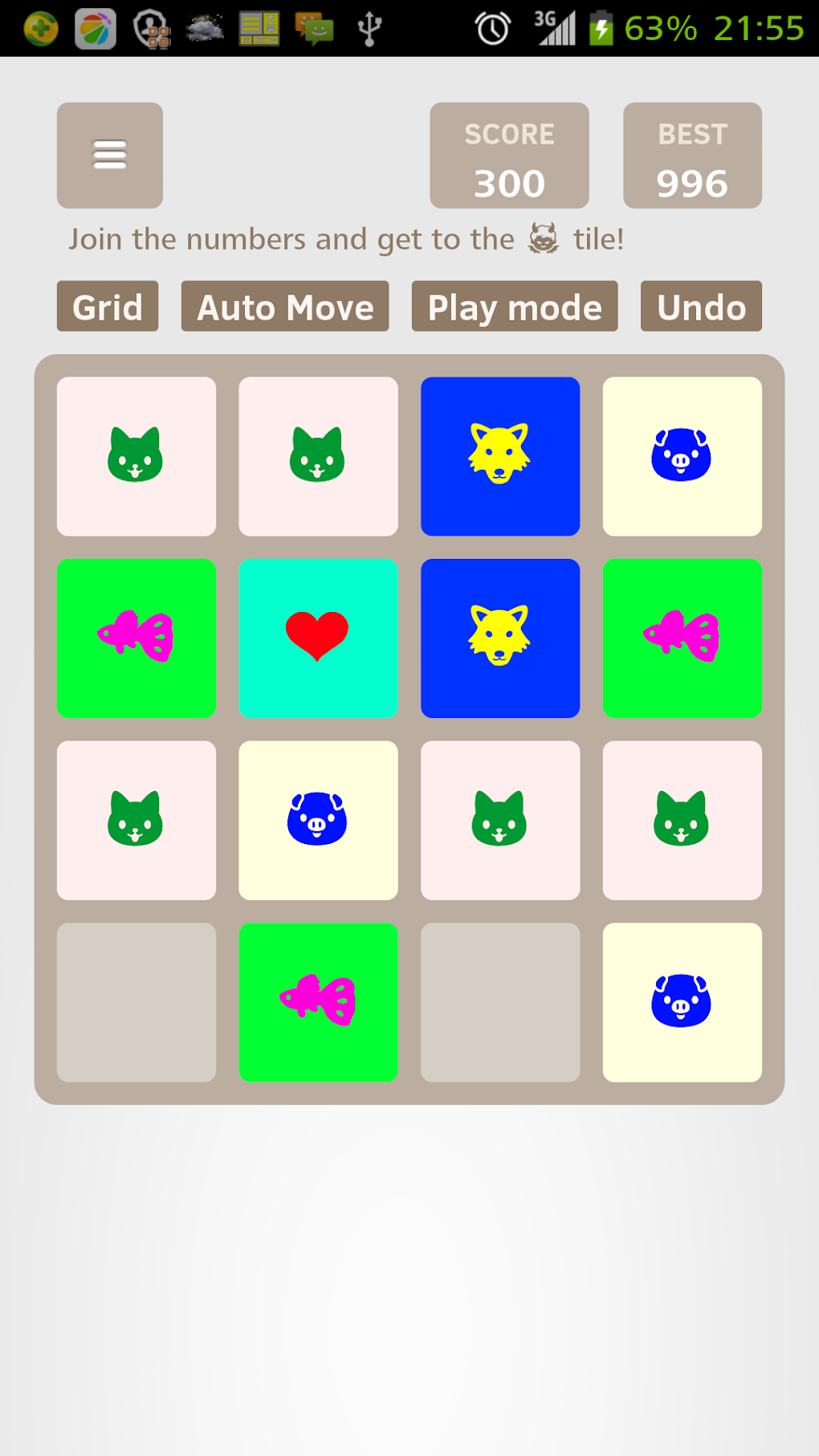
Task: Tap the magenta fish tile on the left side
Action: (136, 638)
